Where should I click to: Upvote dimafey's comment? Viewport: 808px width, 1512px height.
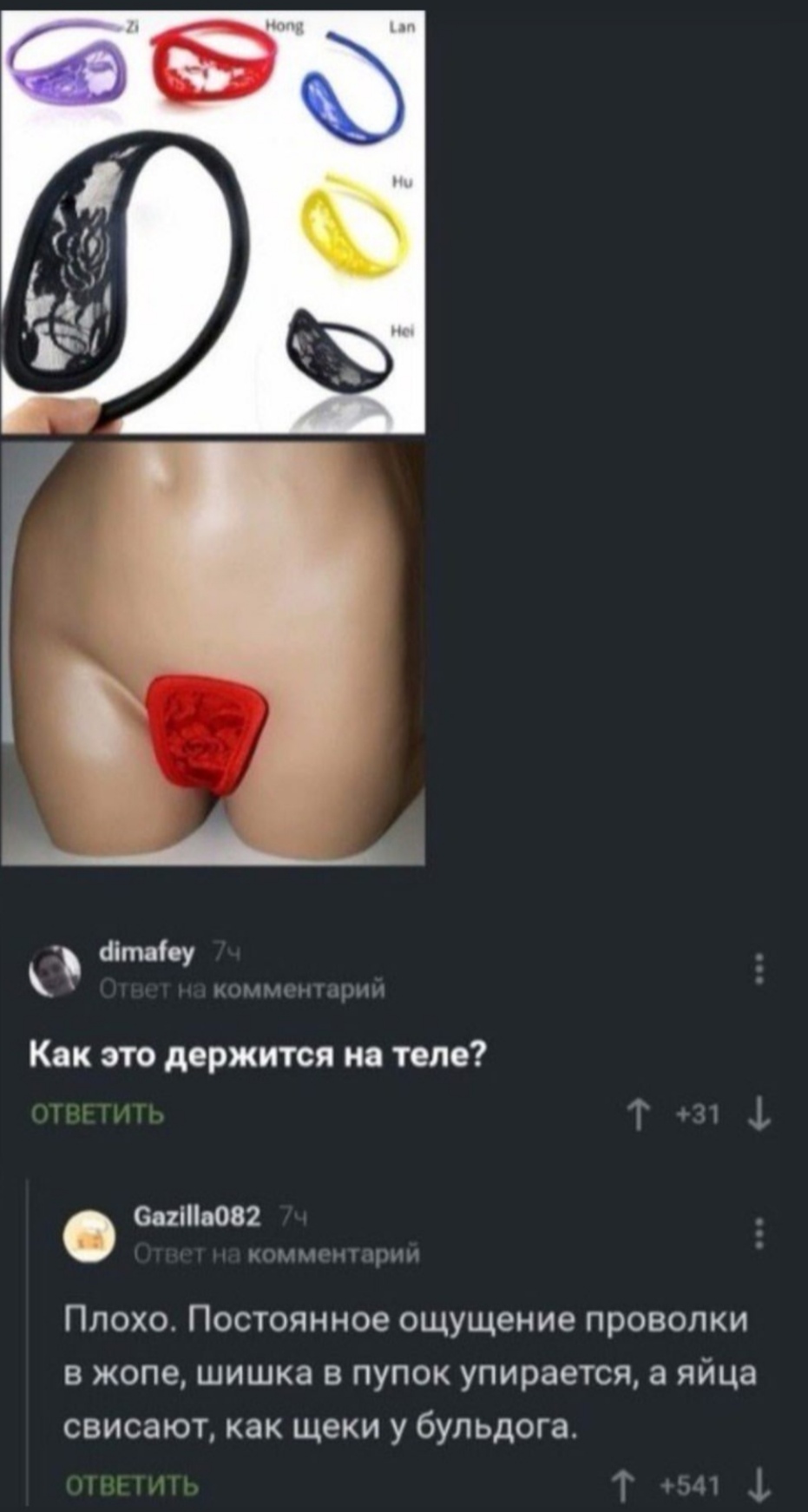[x=639, y=1114]
